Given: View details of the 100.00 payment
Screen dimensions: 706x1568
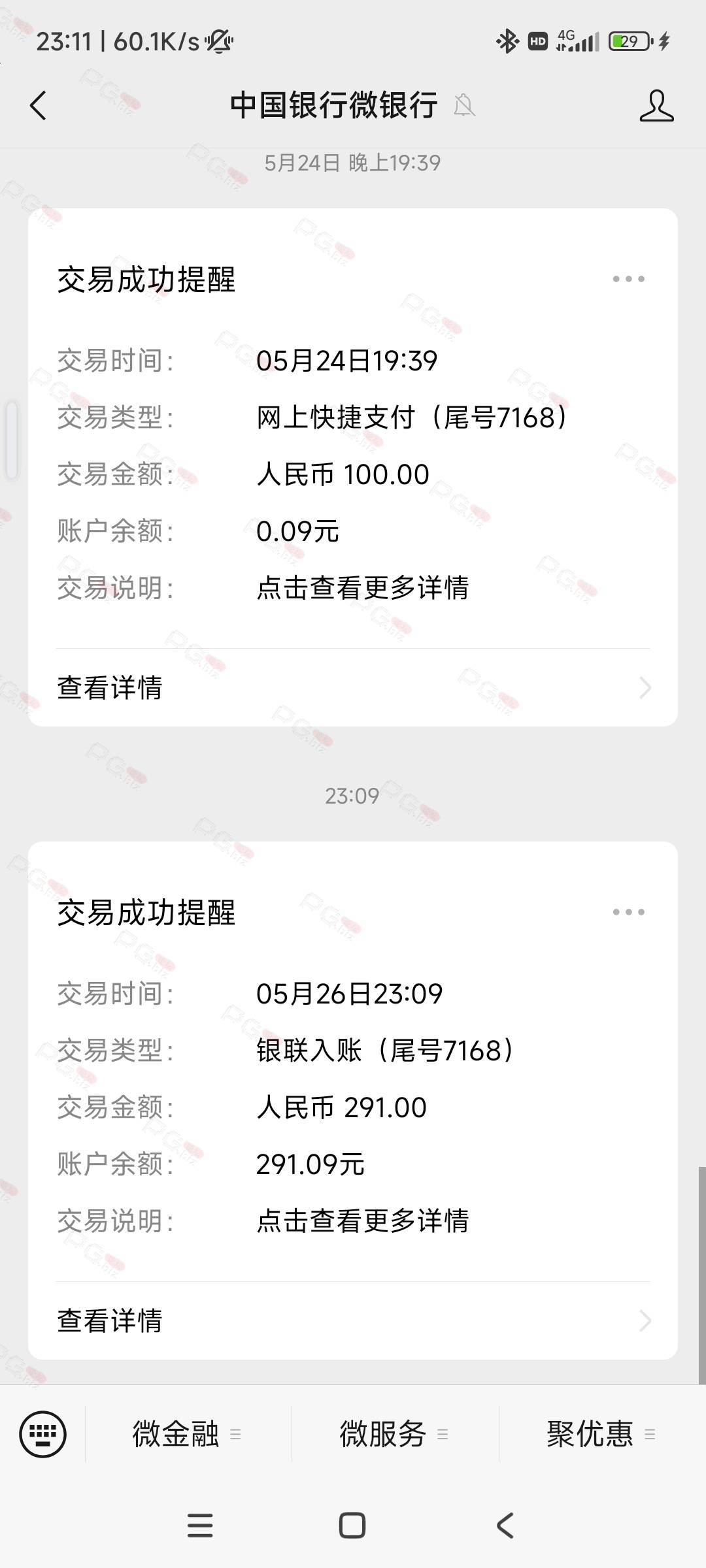Looking at the screenshot, I should tap(353, 687).
